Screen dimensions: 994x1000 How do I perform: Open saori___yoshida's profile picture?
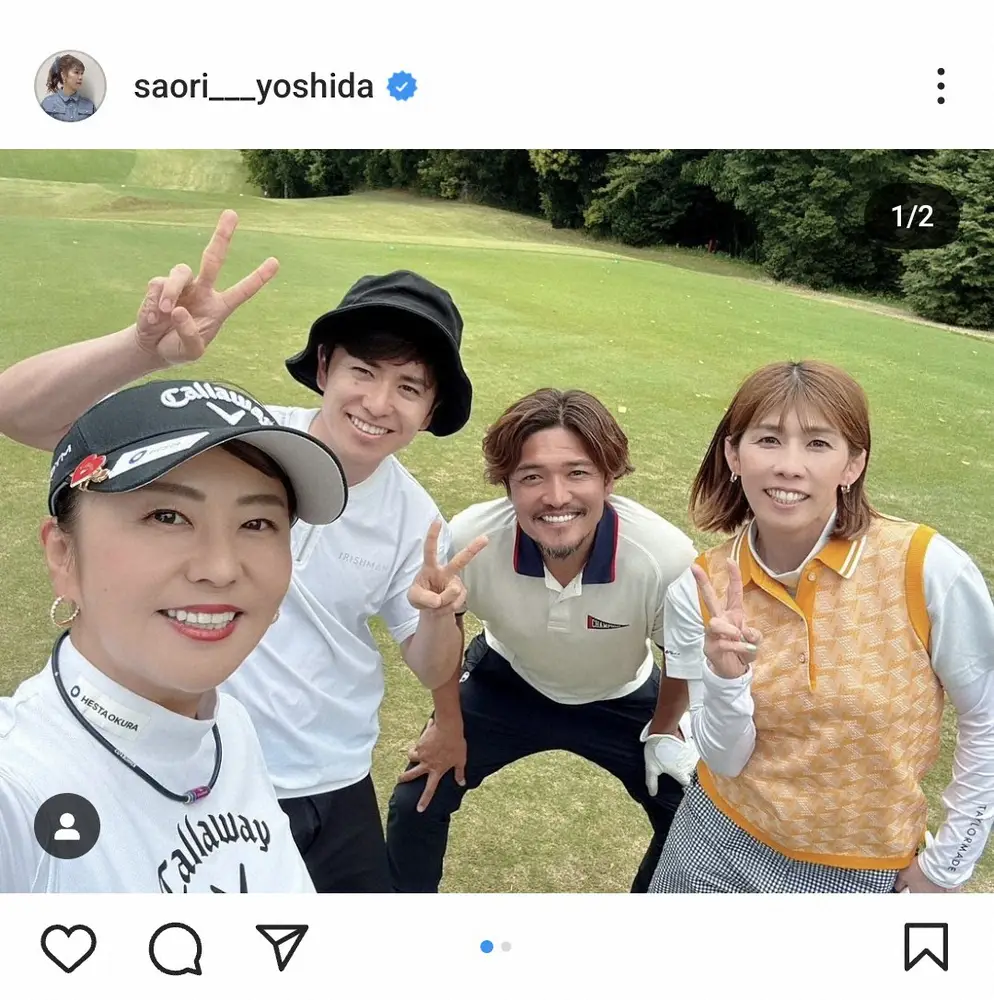(x=70, y=86)
